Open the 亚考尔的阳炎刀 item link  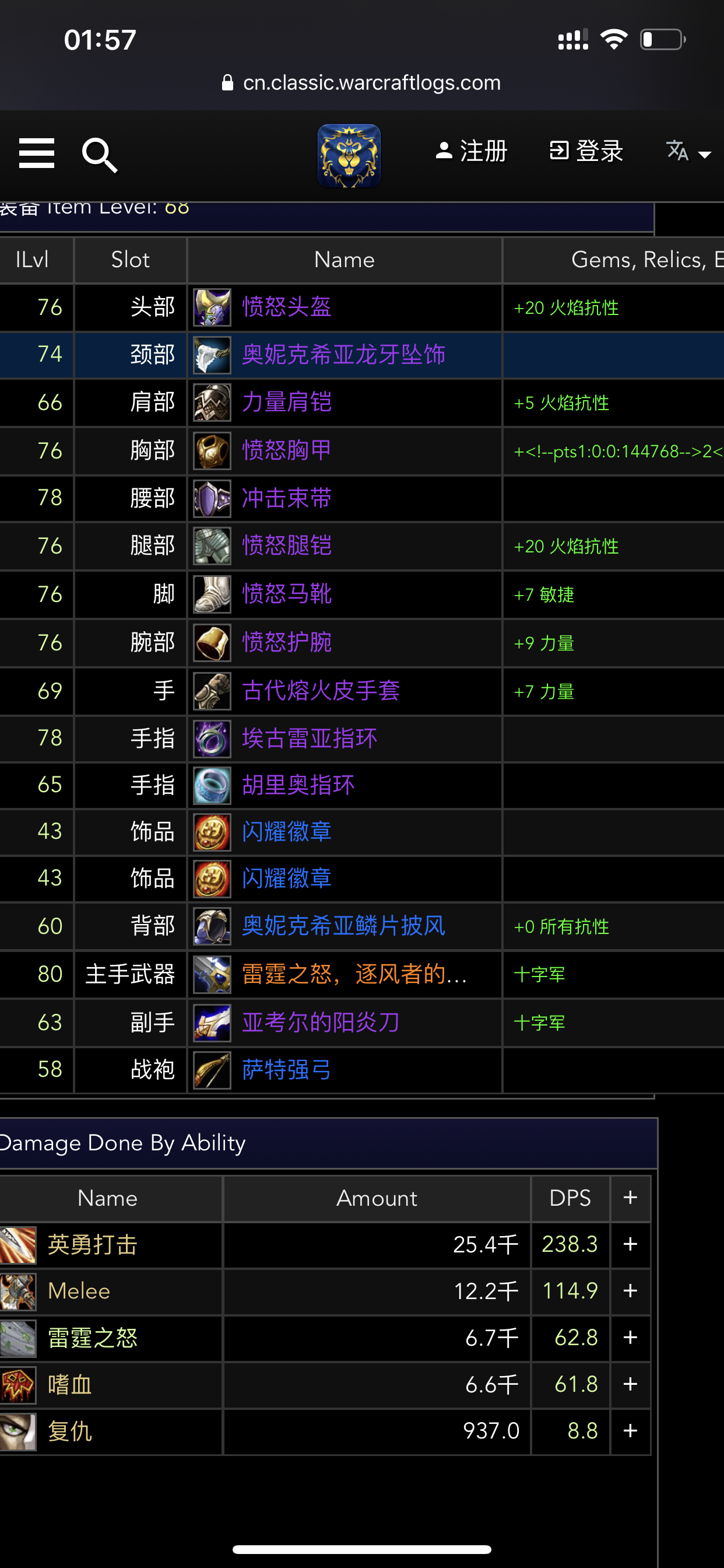click(321, 1022)
